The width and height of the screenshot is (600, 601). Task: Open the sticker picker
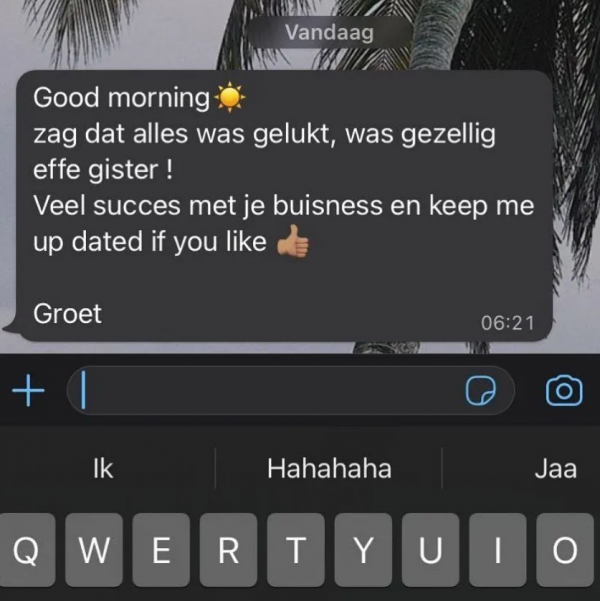click(482, 391)
